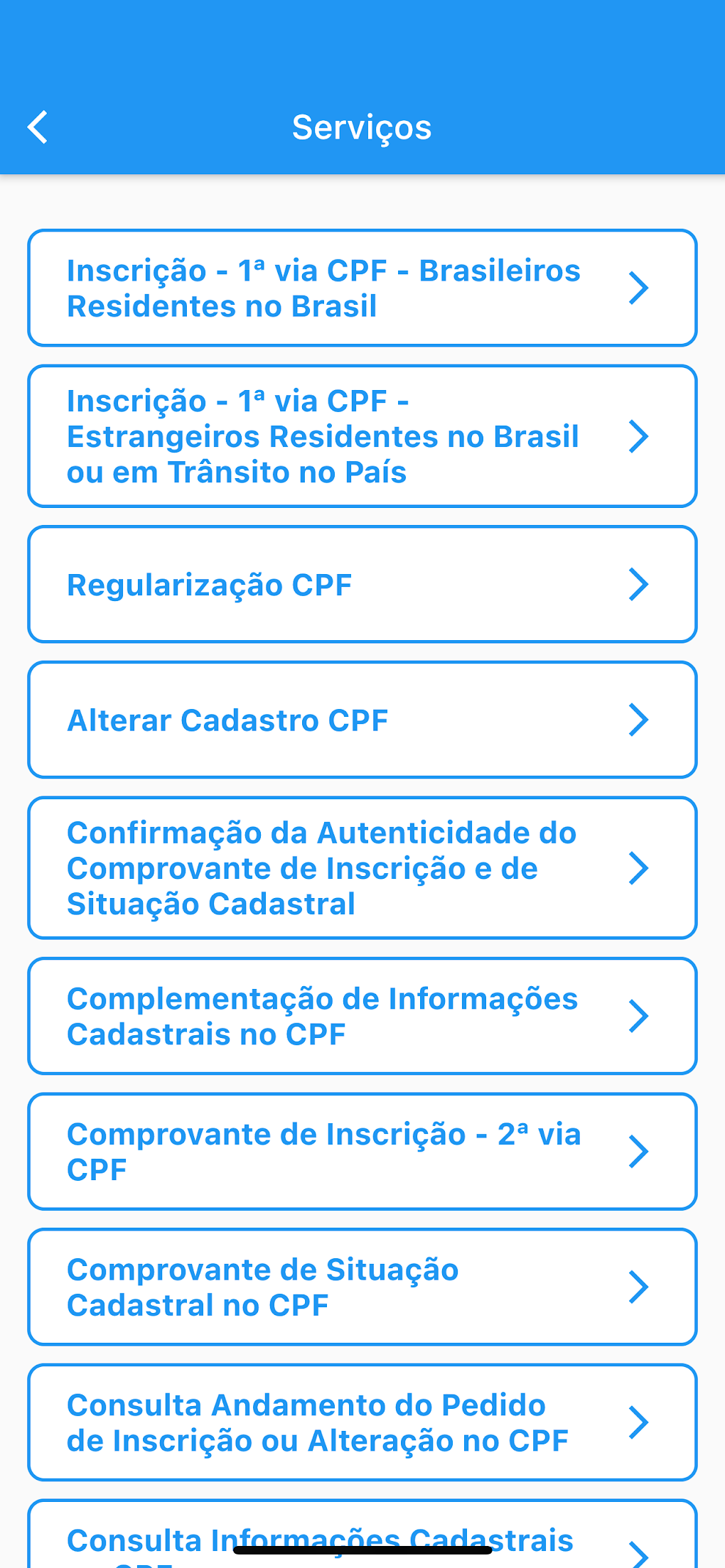Tap Consulta Informações Cadastrais row
Image resolution: width=725 pixels, height=1568 pixels.
point(361,1528)
